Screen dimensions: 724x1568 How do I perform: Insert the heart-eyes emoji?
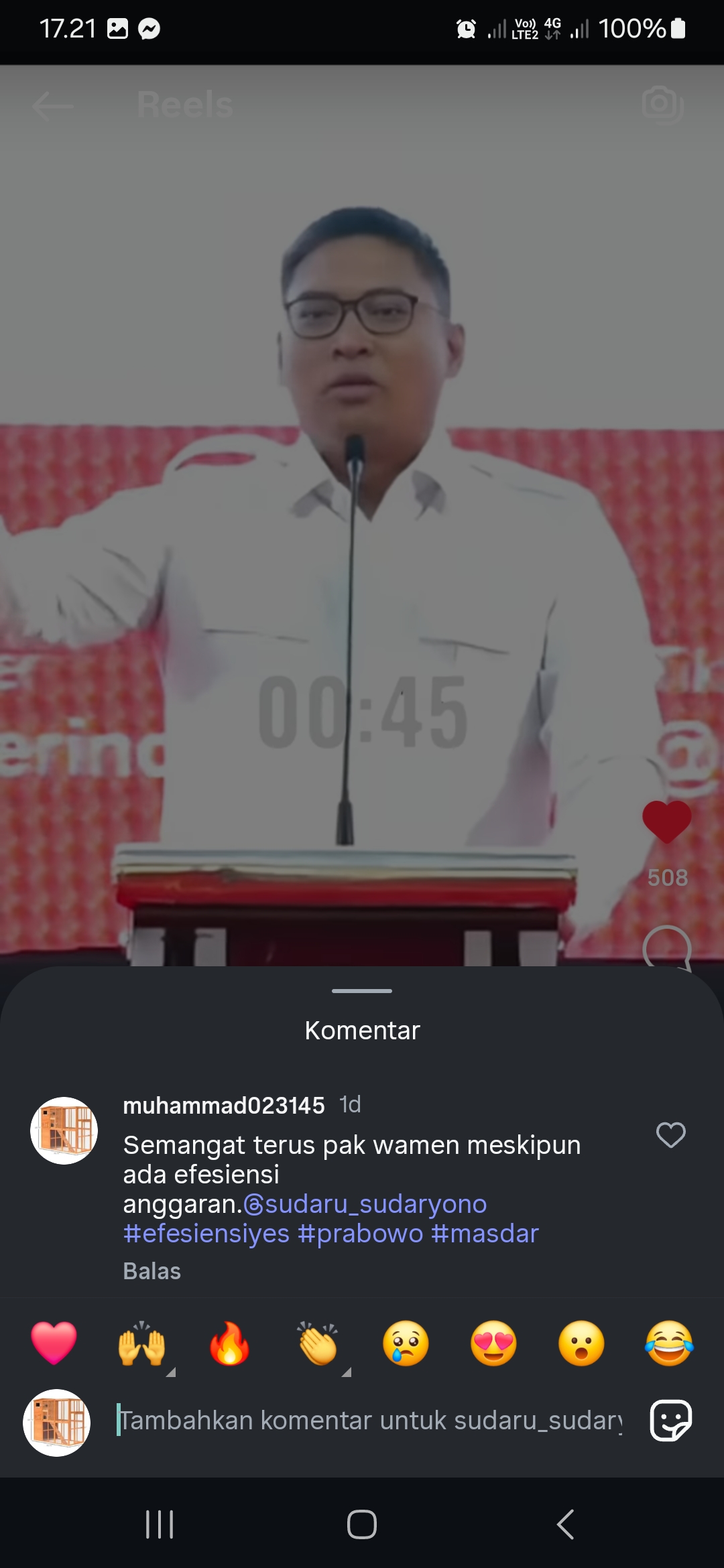[x=493, y=1344]
